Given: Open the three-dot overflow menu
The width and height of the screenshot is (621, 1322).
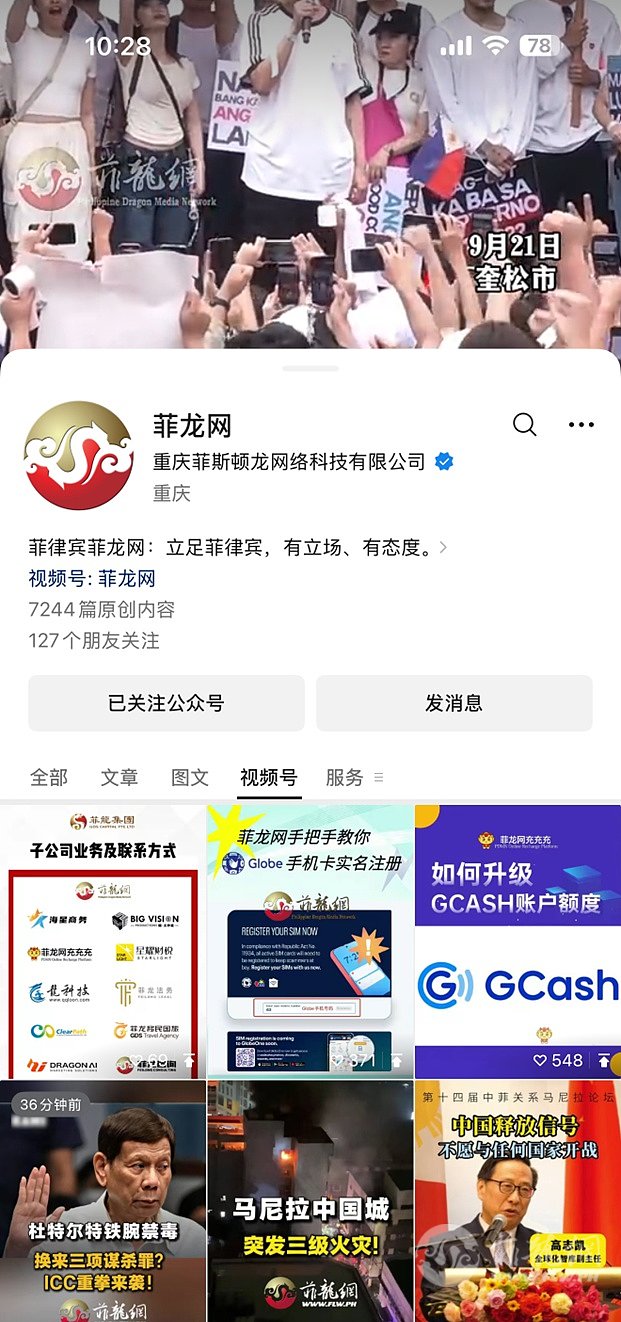Looking at the screenshot, I should pyautogui.click(x=581, y=425).
